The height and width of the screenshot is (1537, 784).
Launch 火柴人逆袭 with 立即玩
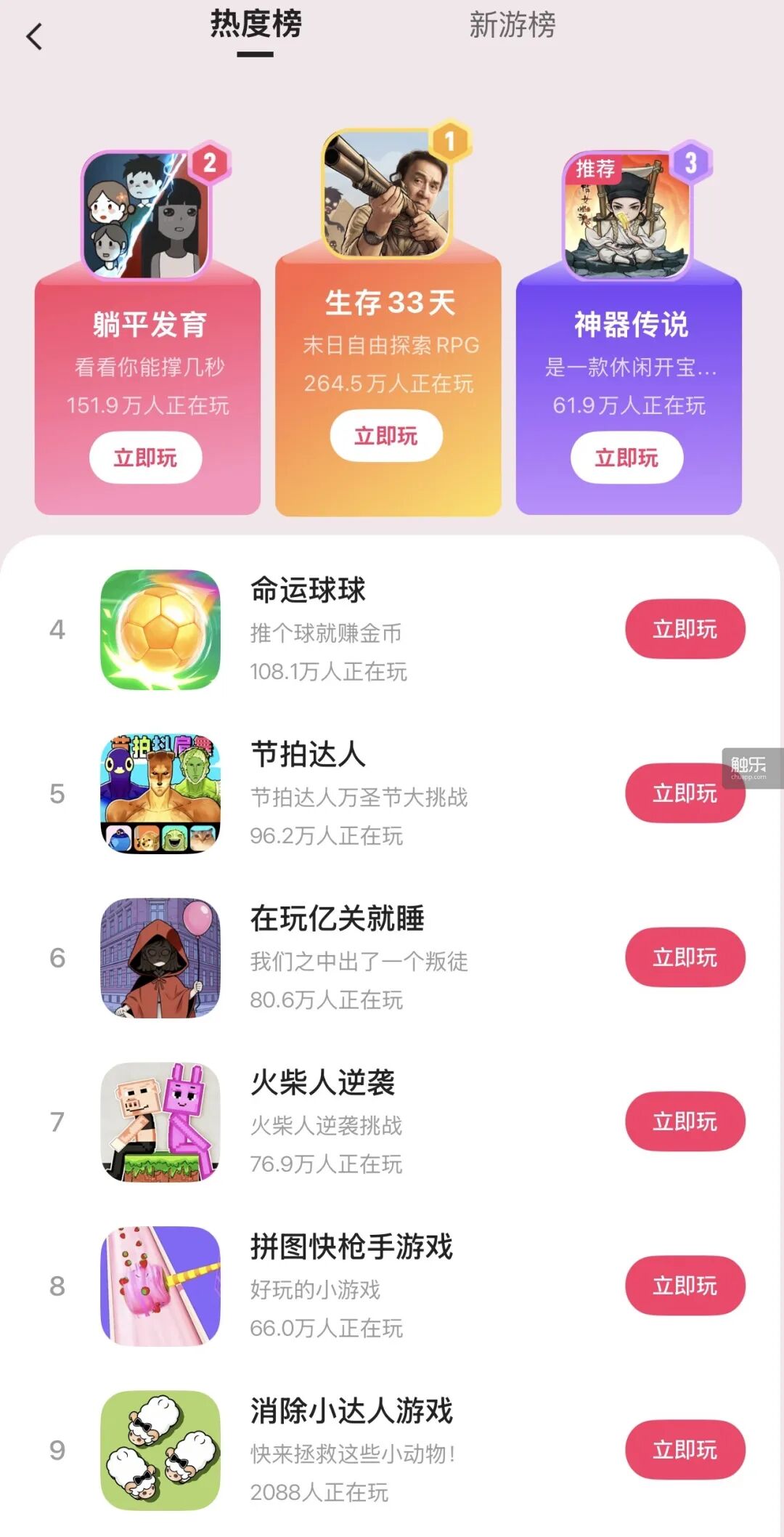[685, 1122]
